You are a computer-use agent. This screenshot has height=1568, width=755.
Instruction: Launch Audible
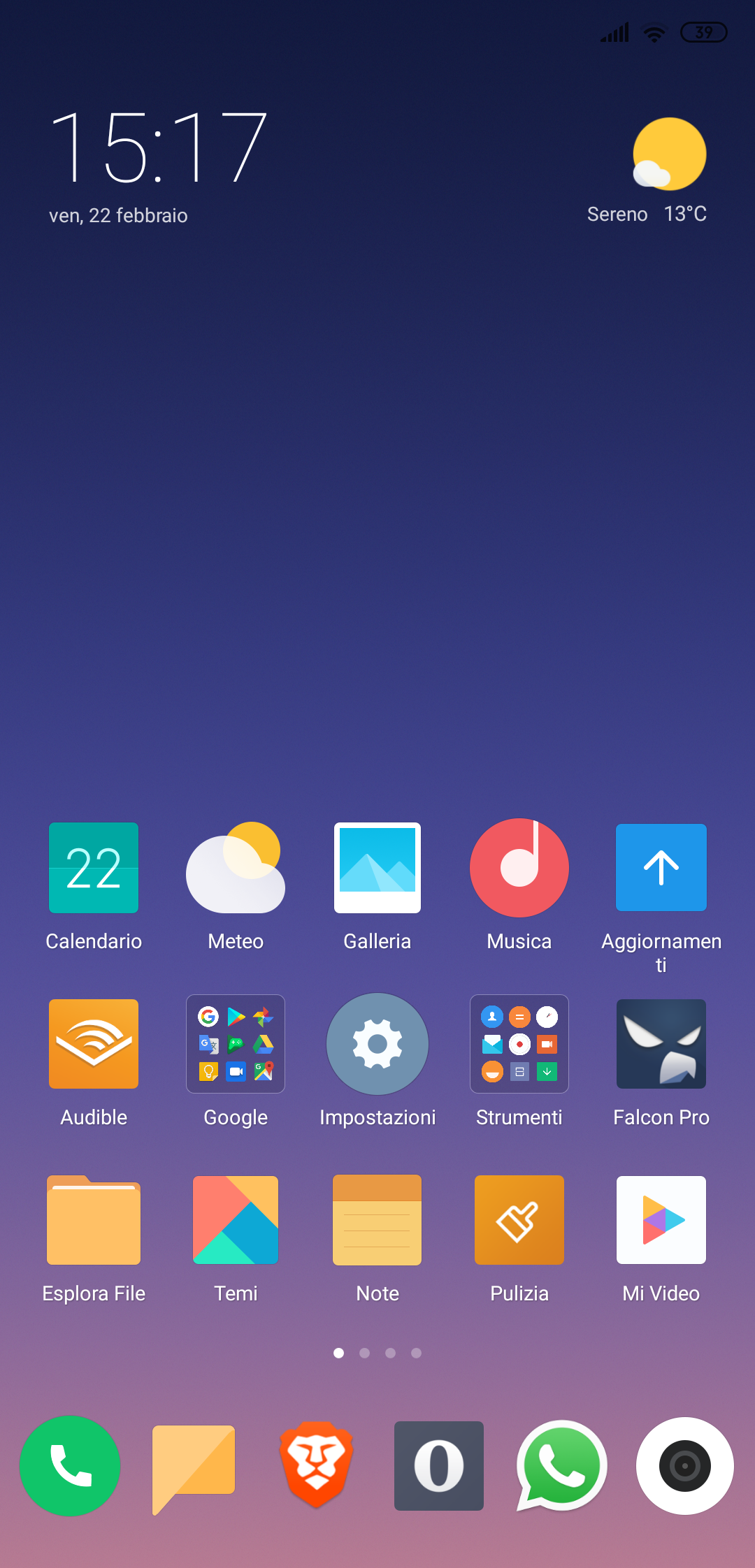pyautogui.click(x=94, y=1044)
